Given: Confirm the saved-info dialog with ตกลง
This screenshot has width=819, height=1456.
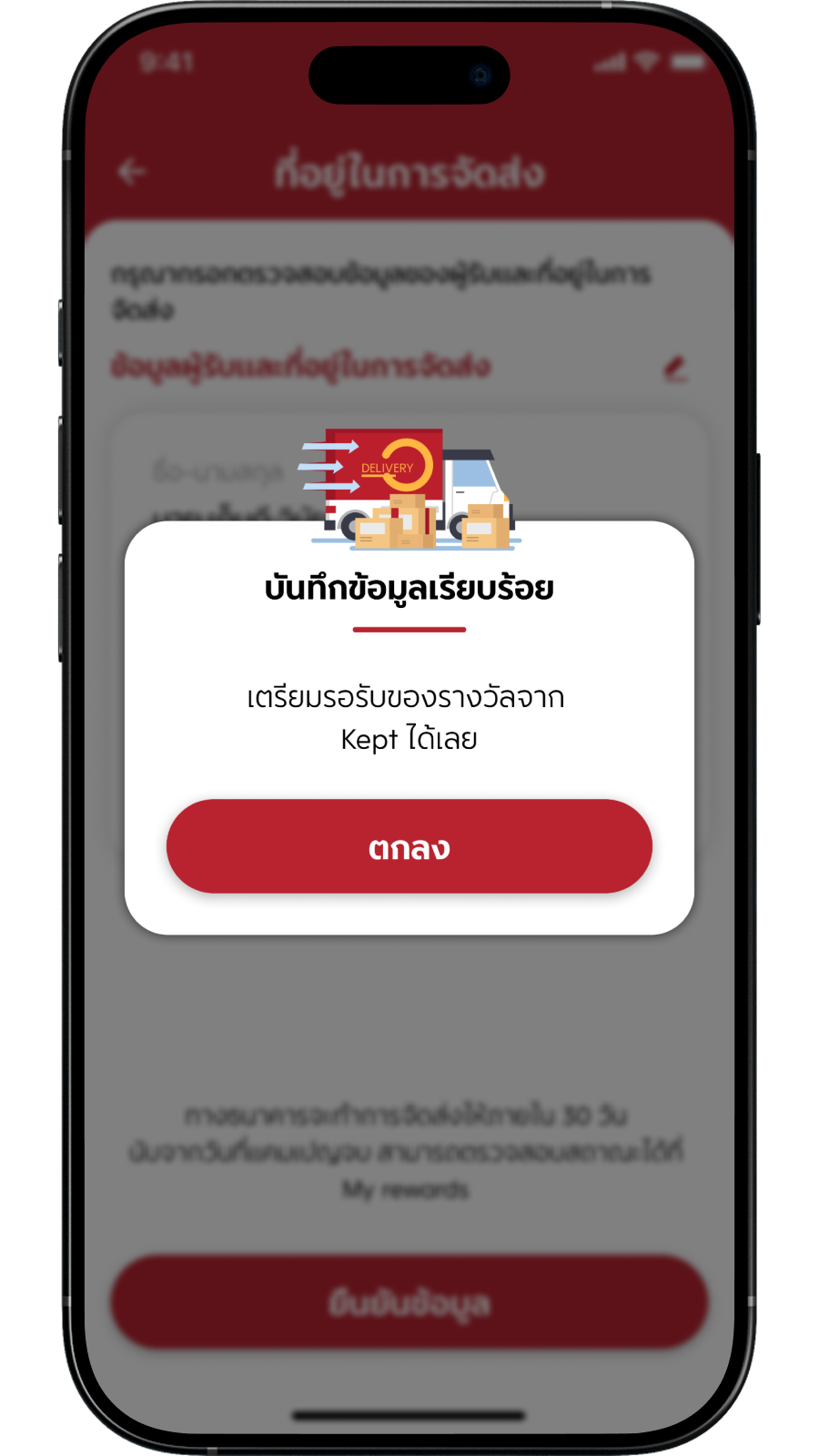Looking at the screenshot, I should [x=409, y=846].
